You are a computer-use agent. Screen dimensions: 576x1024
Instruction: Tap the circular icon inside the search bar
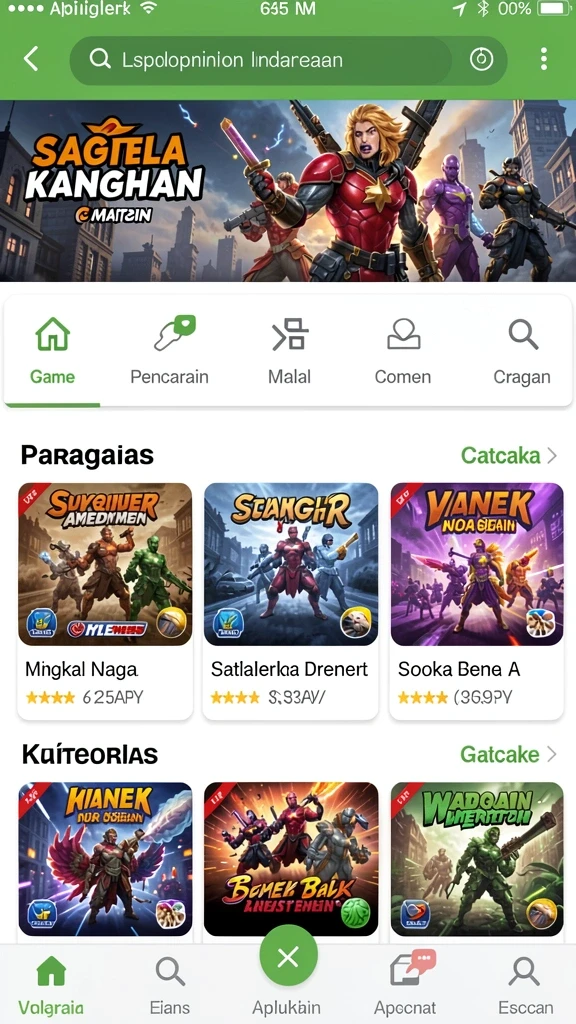tap(482, 60)
